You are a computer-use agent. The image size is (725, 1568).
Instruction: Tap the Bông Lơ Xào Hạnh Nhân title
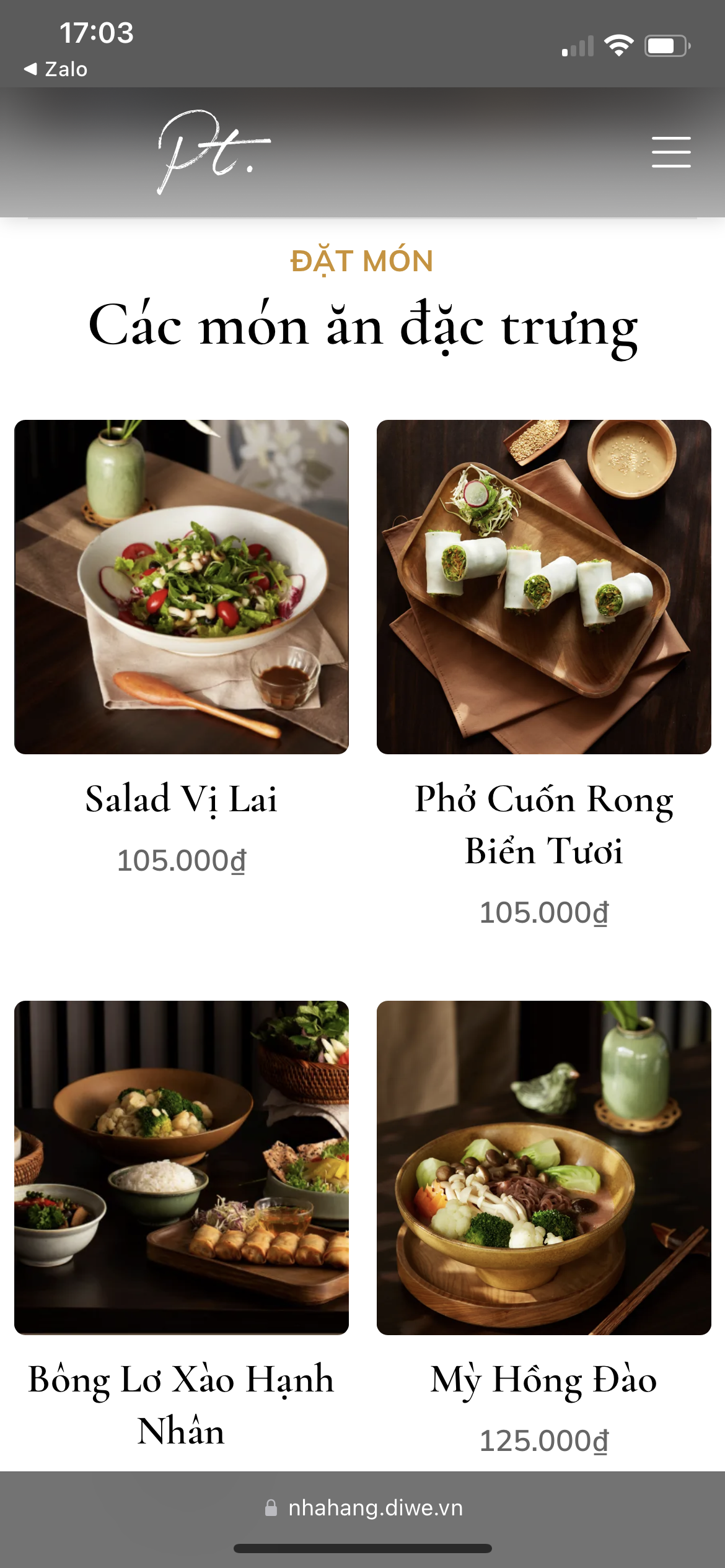coord(181,1405)
